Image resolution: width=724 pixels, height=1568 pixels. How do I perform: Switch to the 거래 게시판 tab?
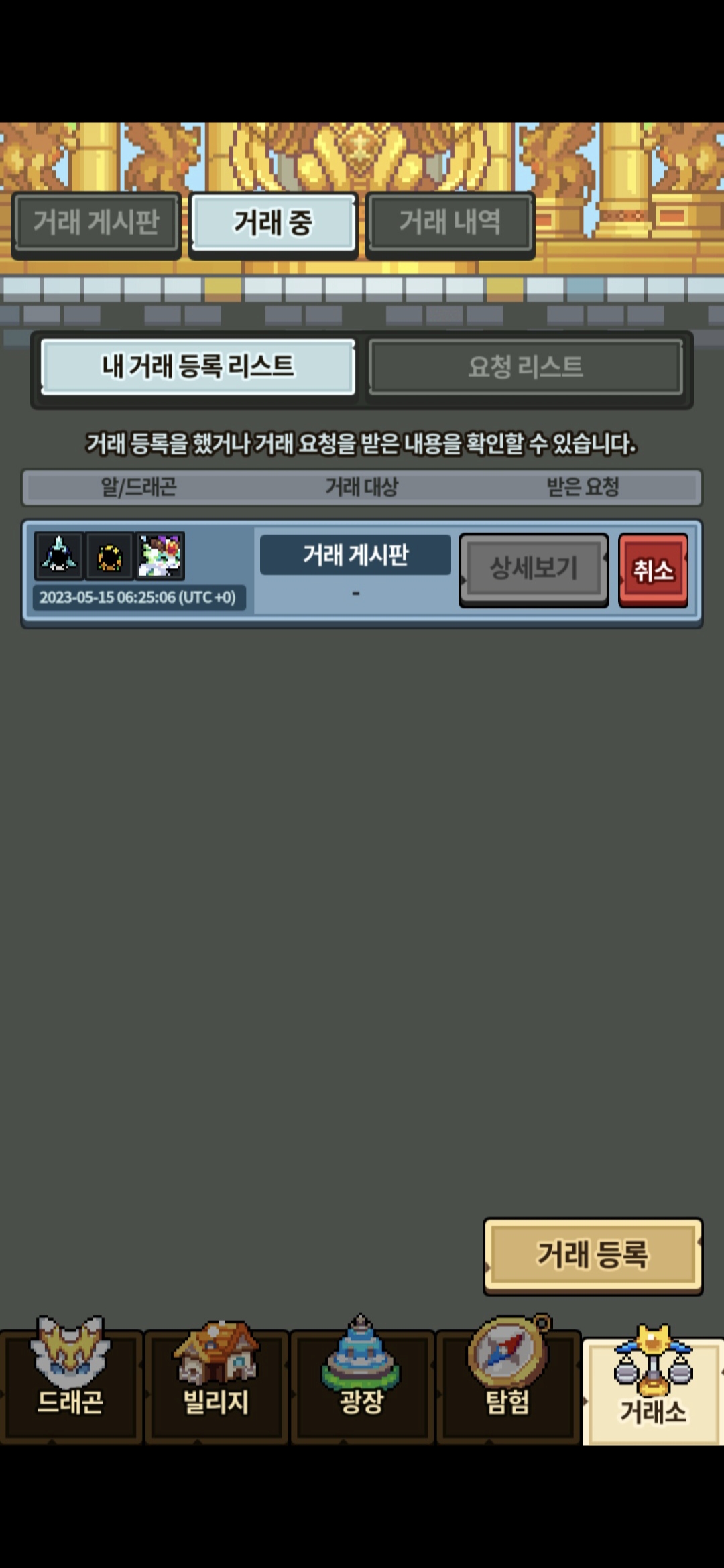click(96, 222)
